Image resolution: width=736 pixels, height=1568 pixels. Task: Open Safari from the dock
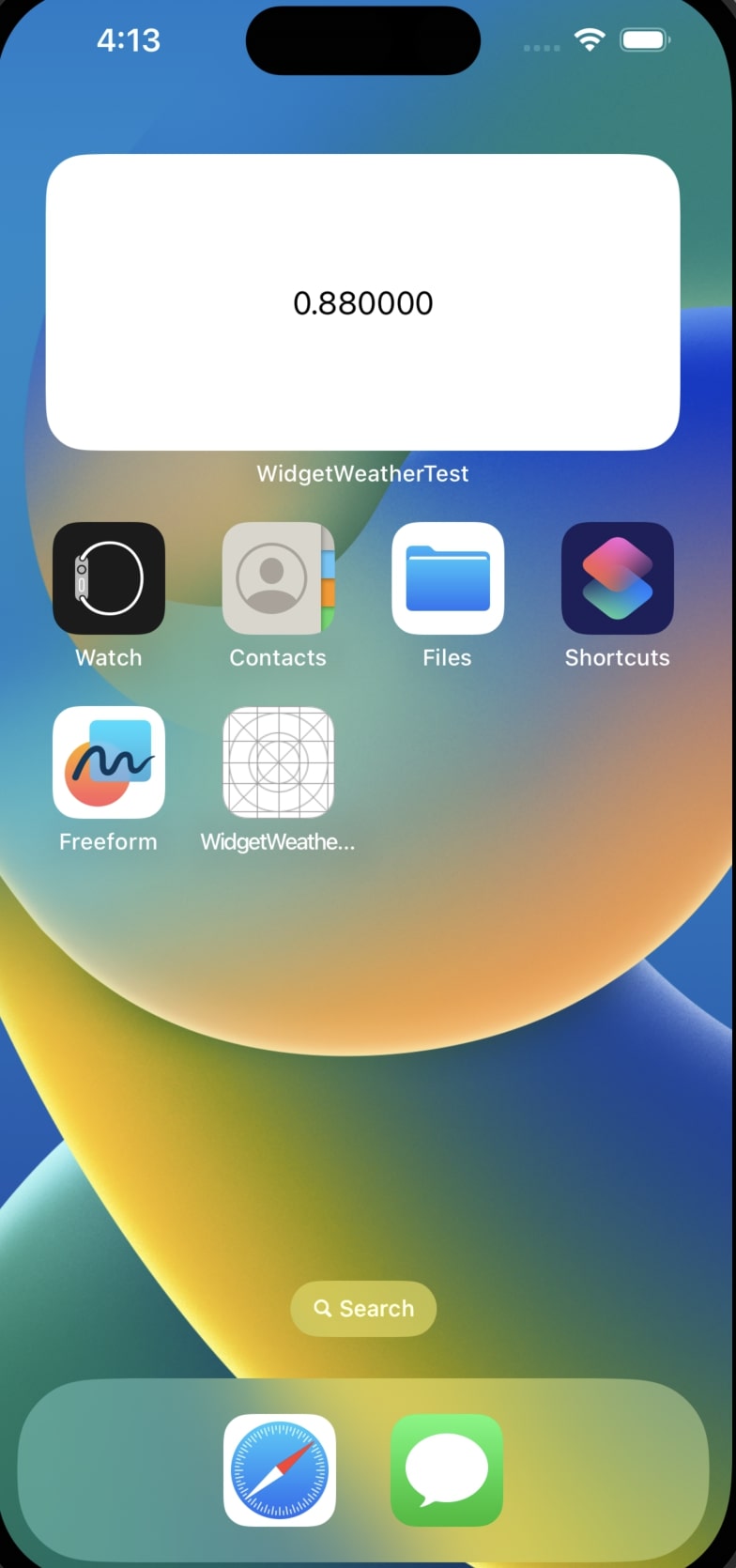(279, 1469)
